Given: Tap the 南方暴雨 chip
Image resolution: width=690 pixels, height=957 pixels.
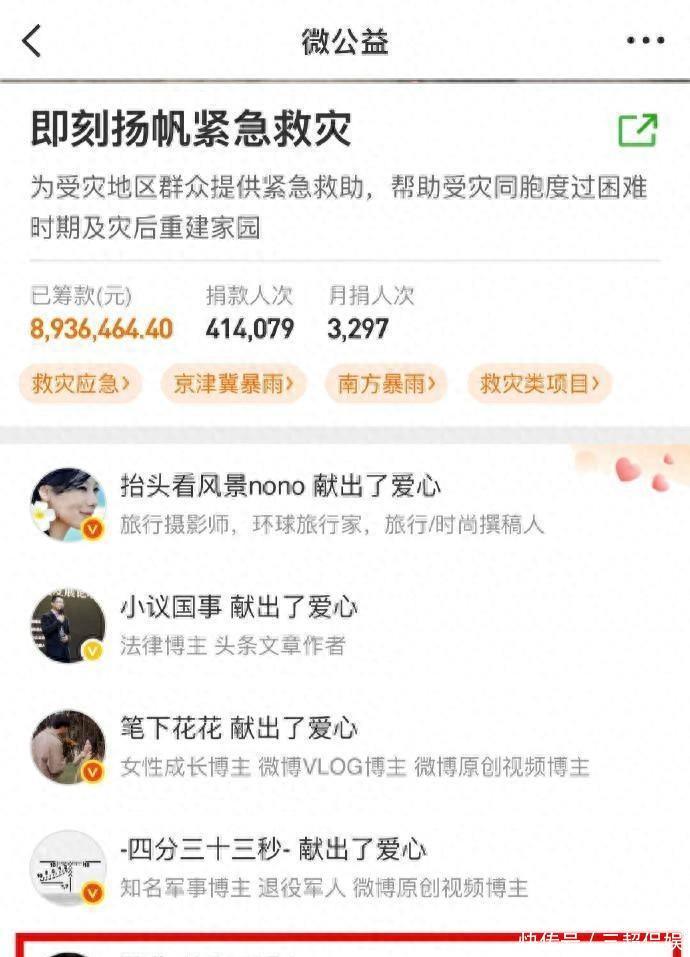Looking at the screenshot, I should (385, 384).
